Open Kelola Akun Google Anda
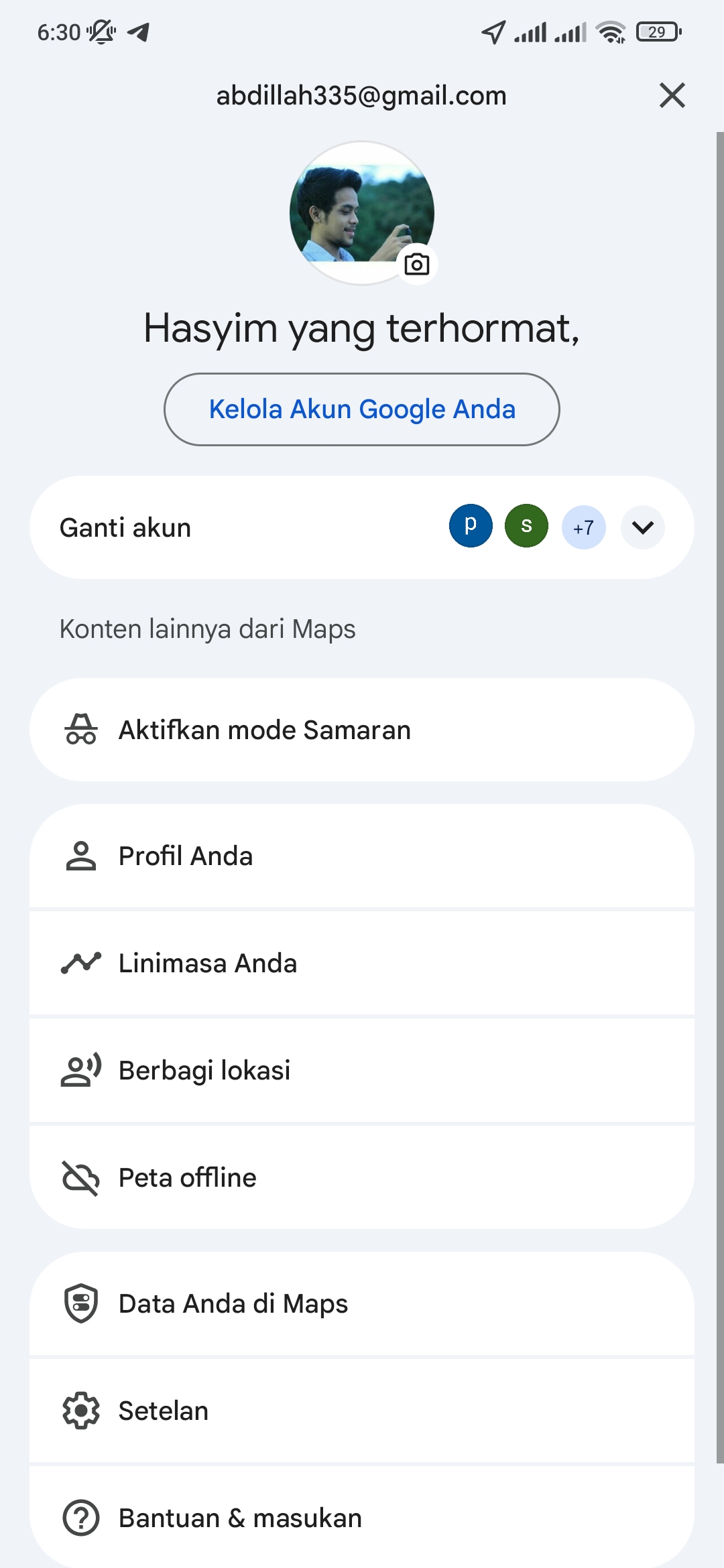This screenshot has height=1568, width=724. click(362, 409)
